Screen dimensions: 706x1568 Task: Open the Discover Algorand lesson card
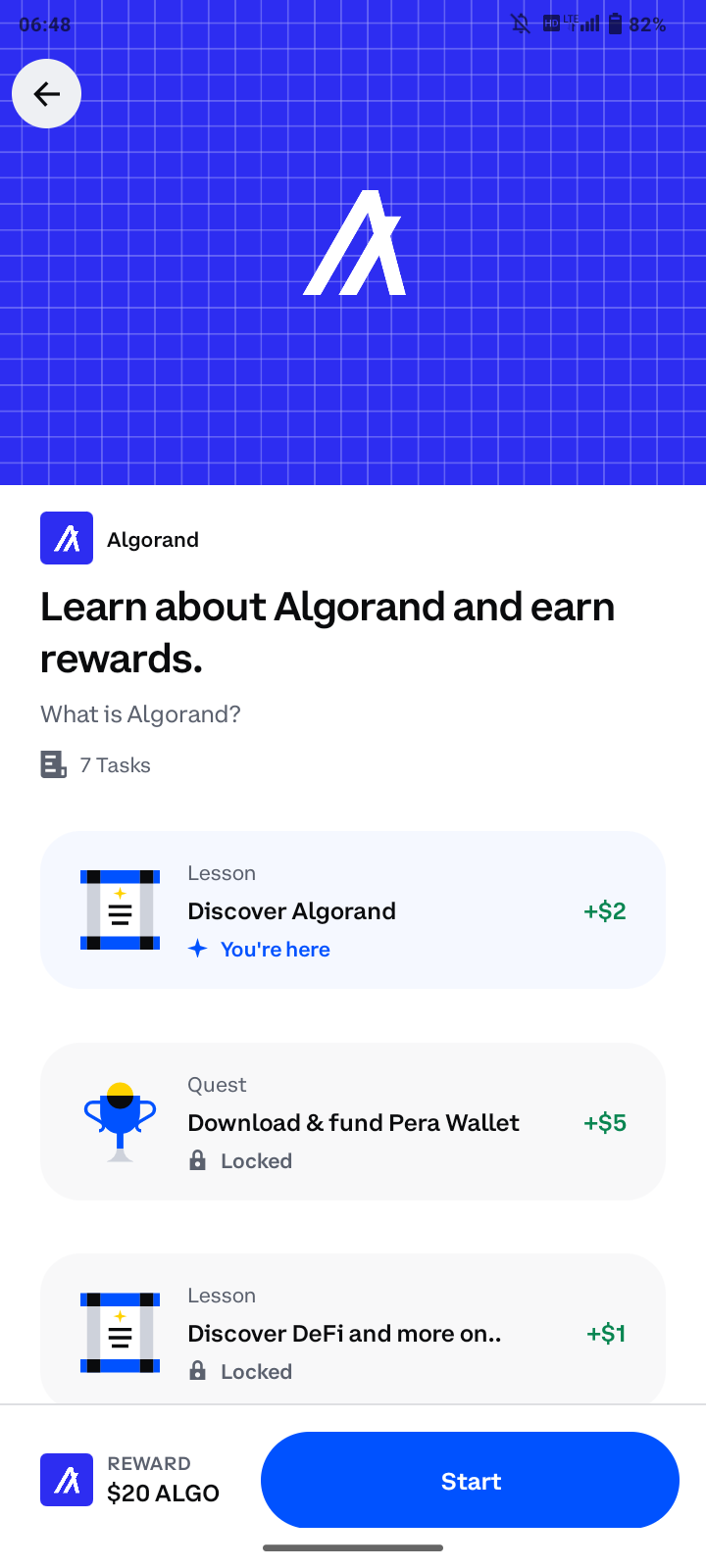click(x=353, y=910)
